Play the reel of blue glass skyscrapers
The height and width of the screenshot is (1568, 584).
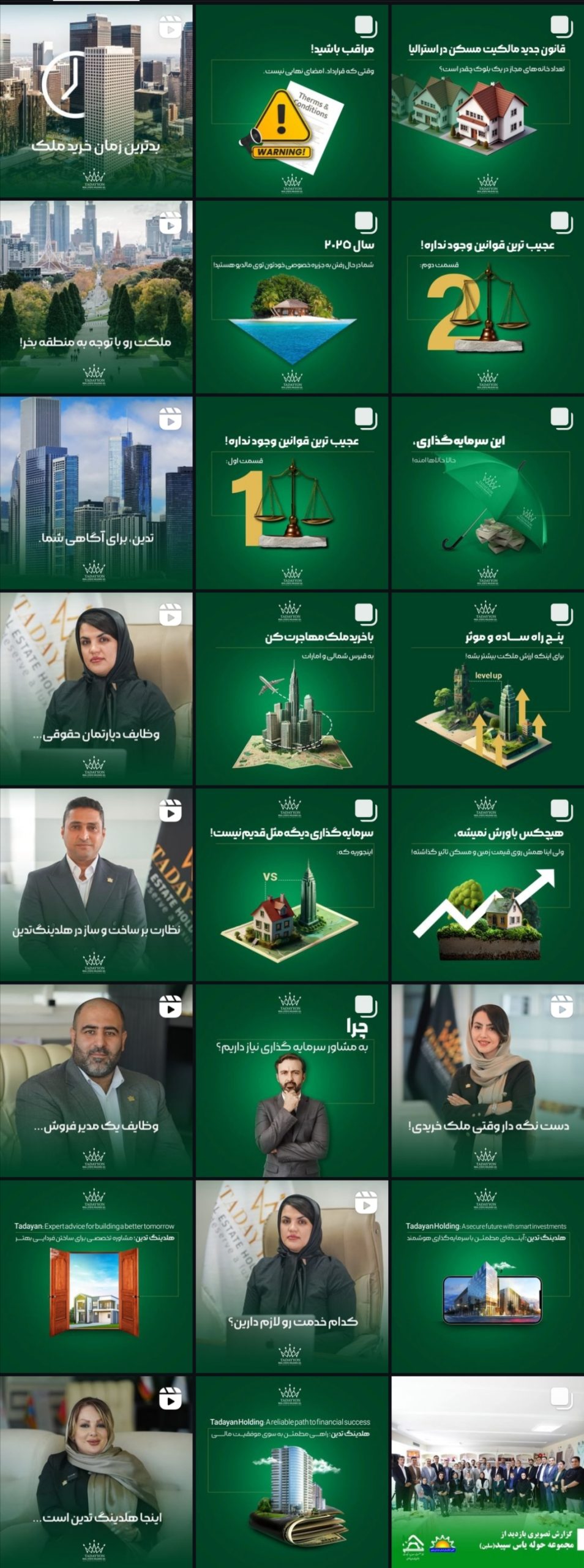click(x=96, y=493)
